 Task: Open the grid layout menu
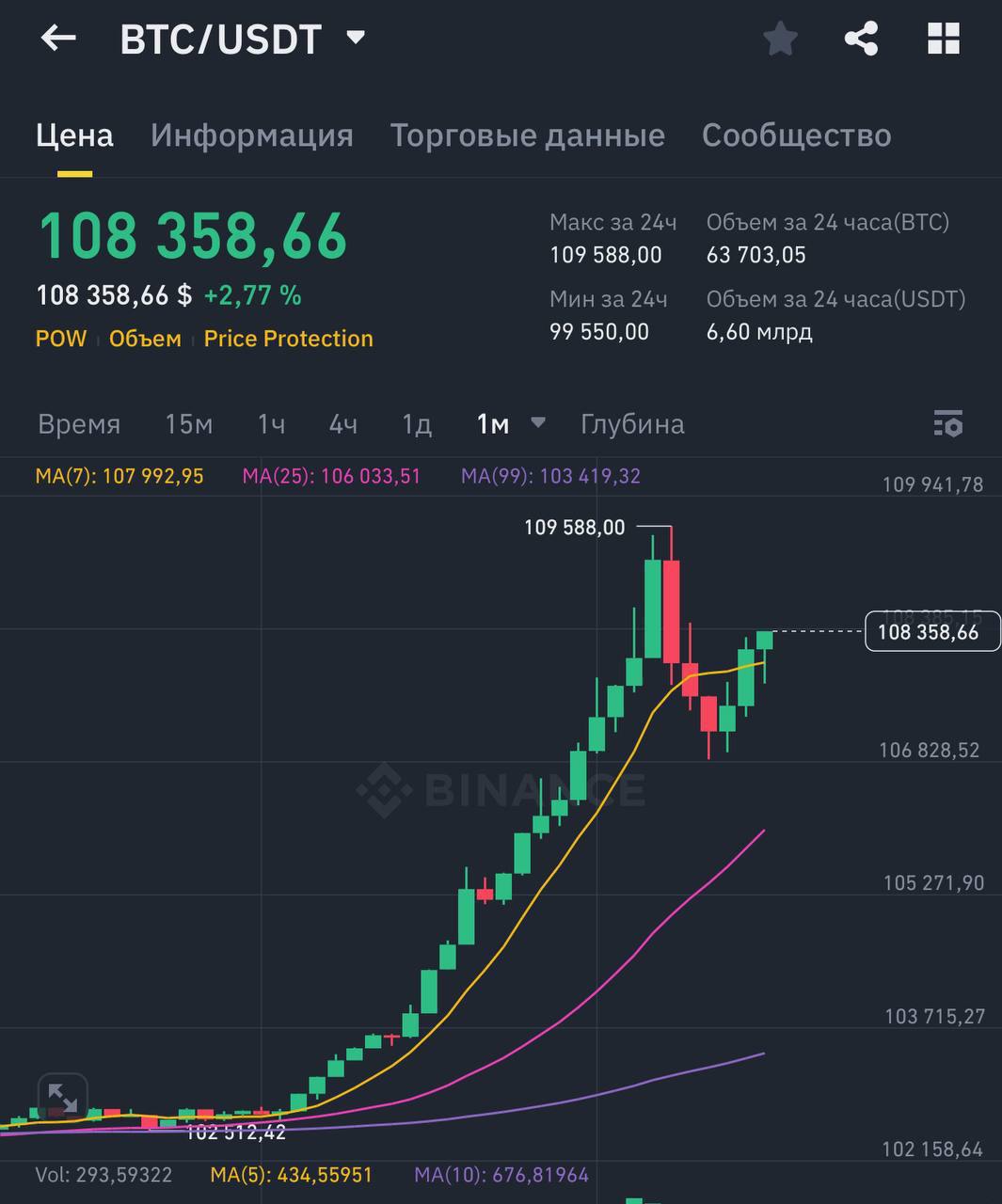coord(943,40)
